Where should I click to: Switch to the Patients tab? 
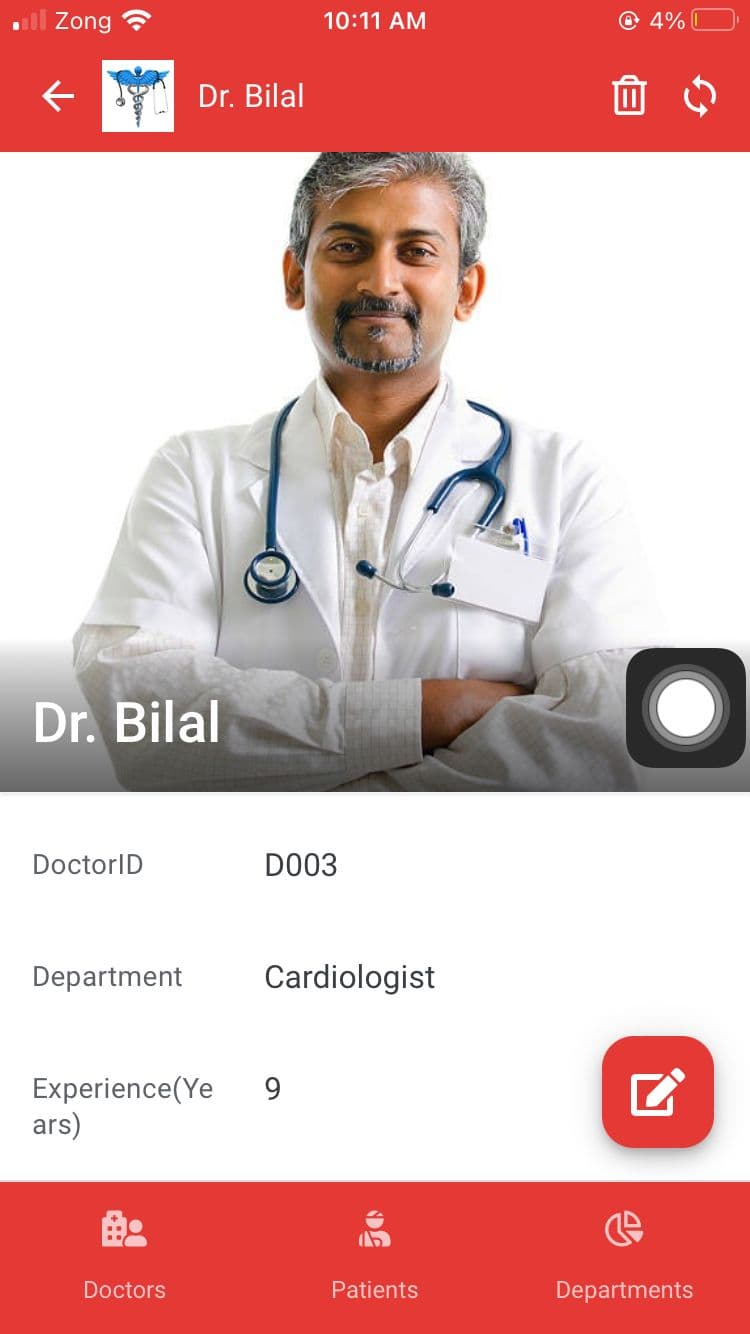(x=374, y=1255)
